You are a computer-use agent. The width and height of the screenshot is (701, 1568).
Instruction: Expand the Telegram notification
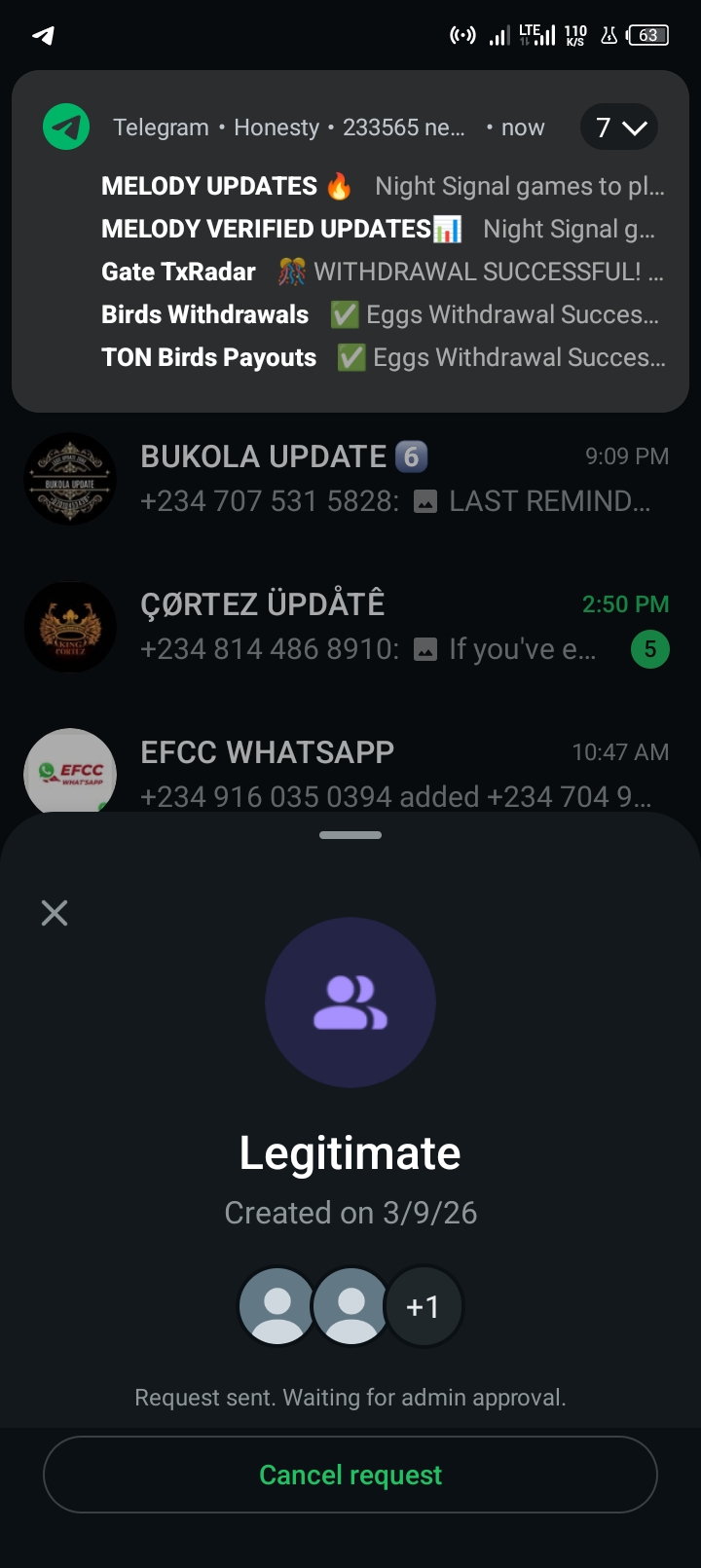coord(619,128)
